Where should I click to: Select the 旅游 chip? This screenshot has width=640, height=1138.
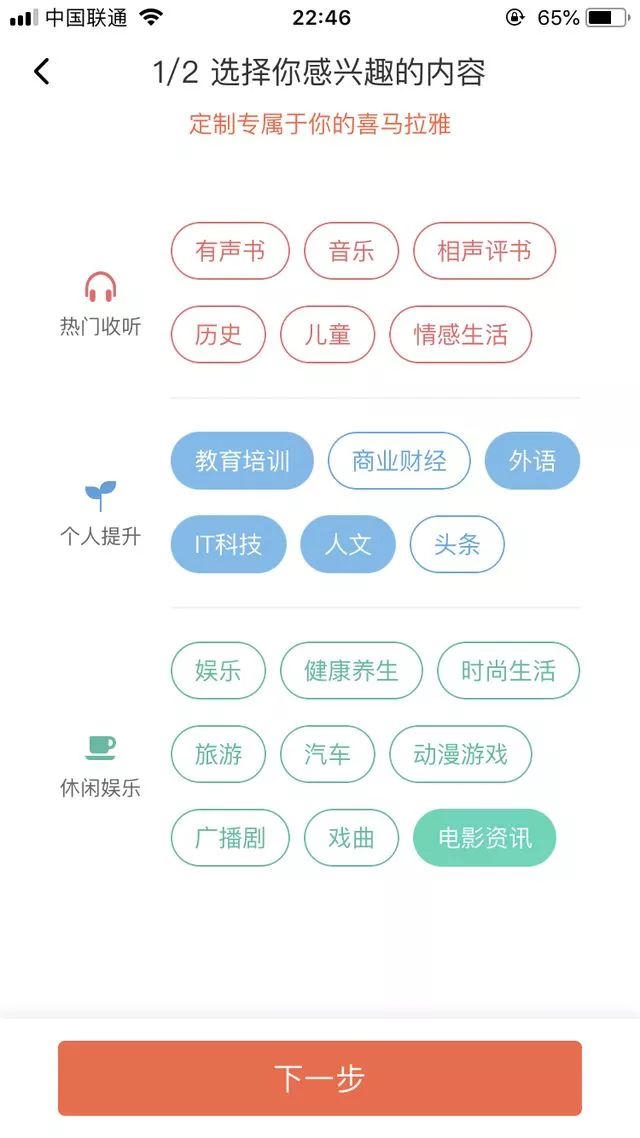218,754
